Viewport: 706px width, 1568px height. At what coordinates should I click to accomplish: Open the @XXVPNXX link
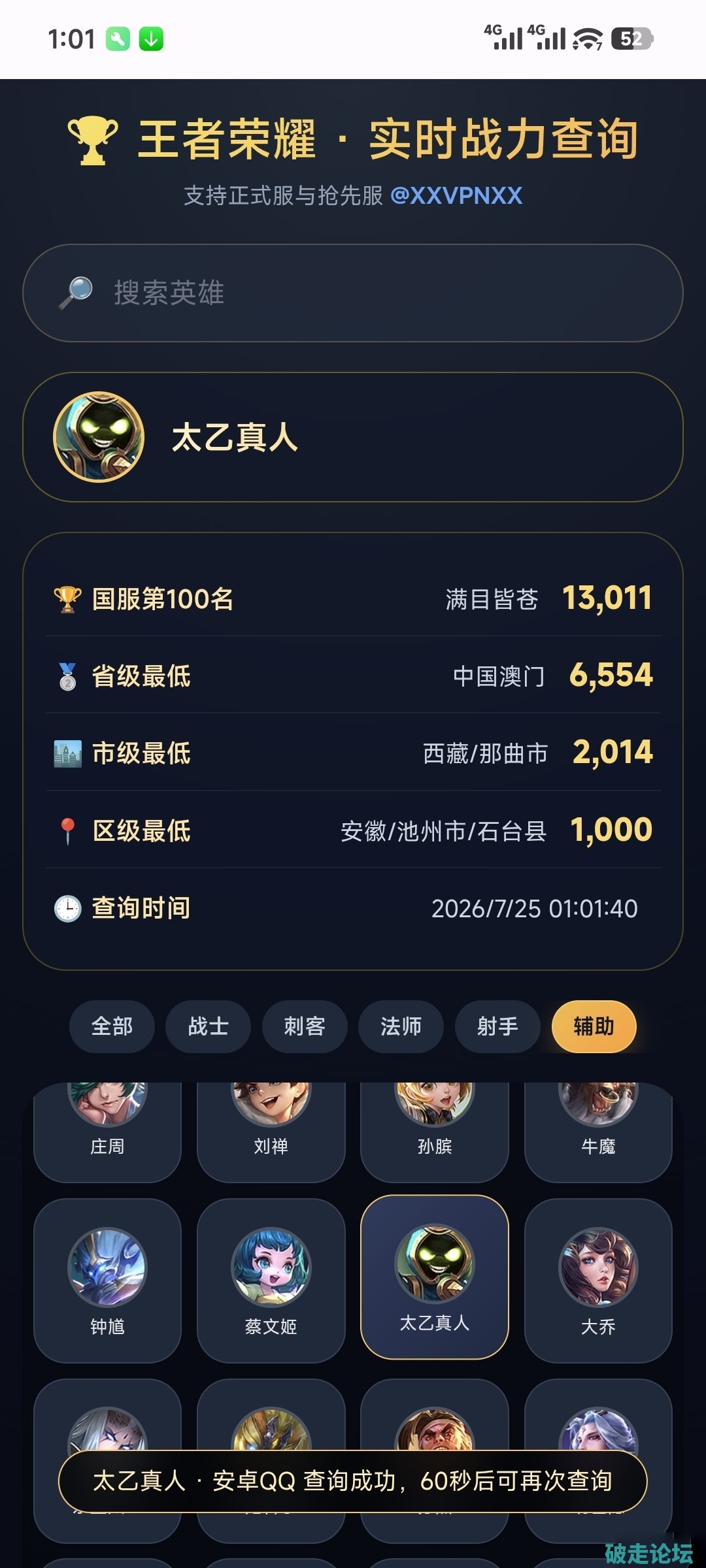(456, 195)
